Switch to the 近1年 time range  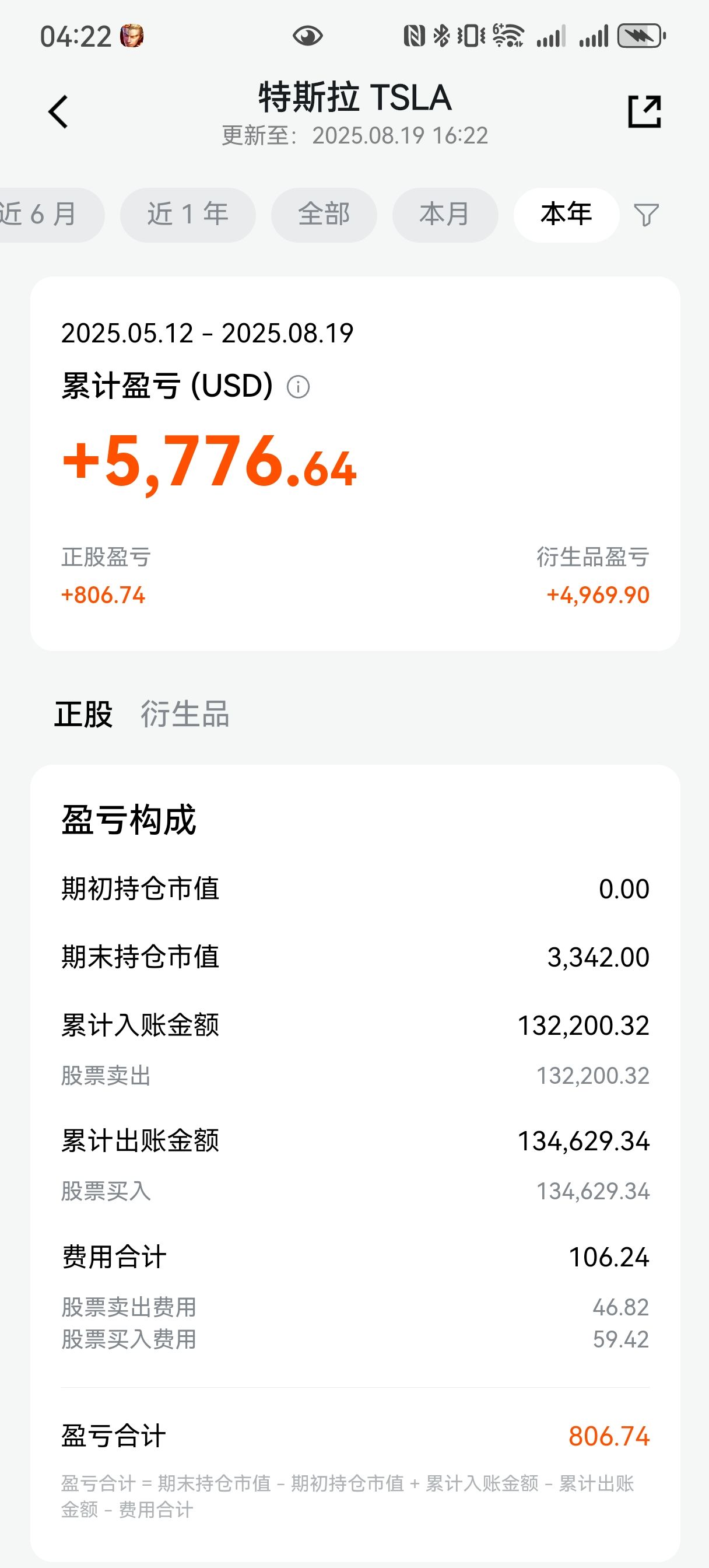(x=187, y=215)
